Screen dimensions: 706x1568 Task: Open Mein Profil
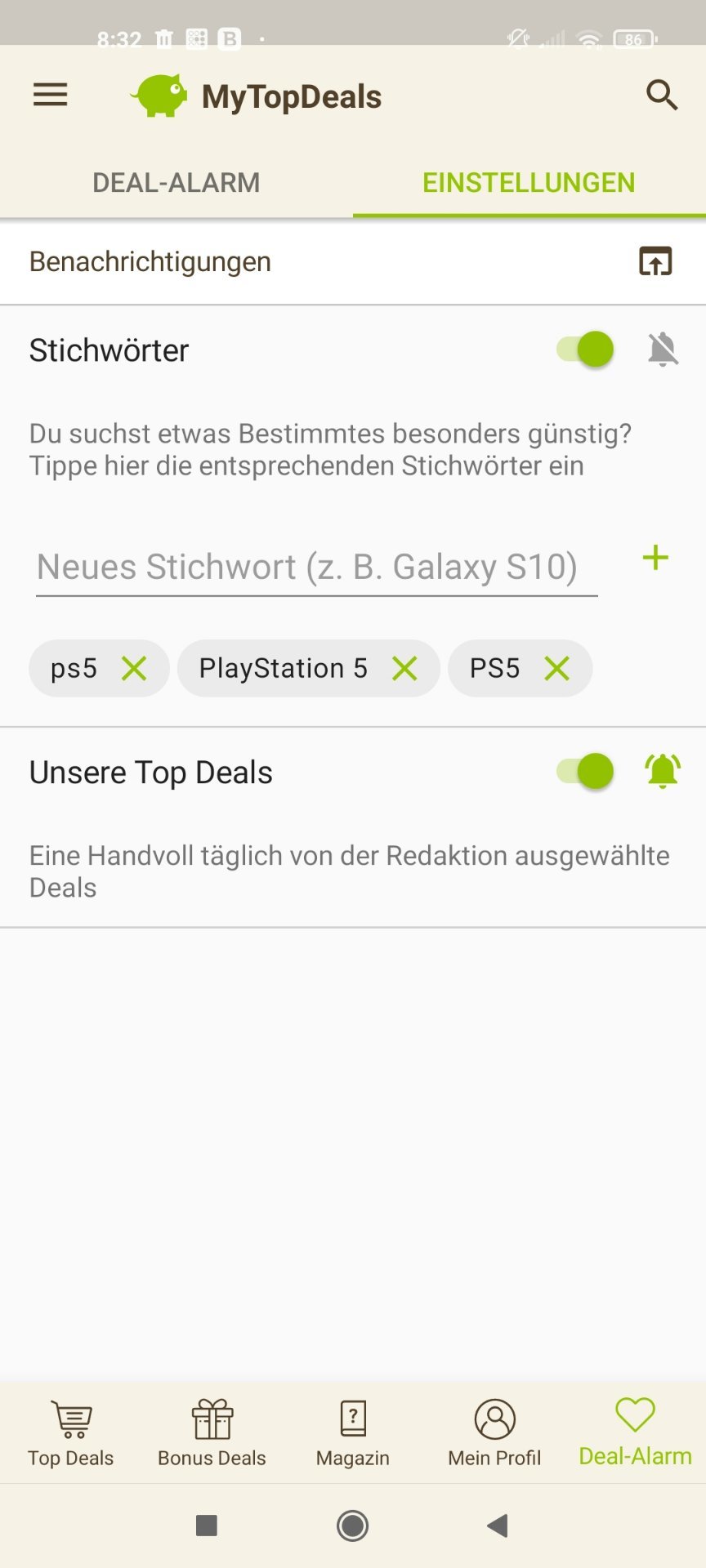click(494, 1433)
